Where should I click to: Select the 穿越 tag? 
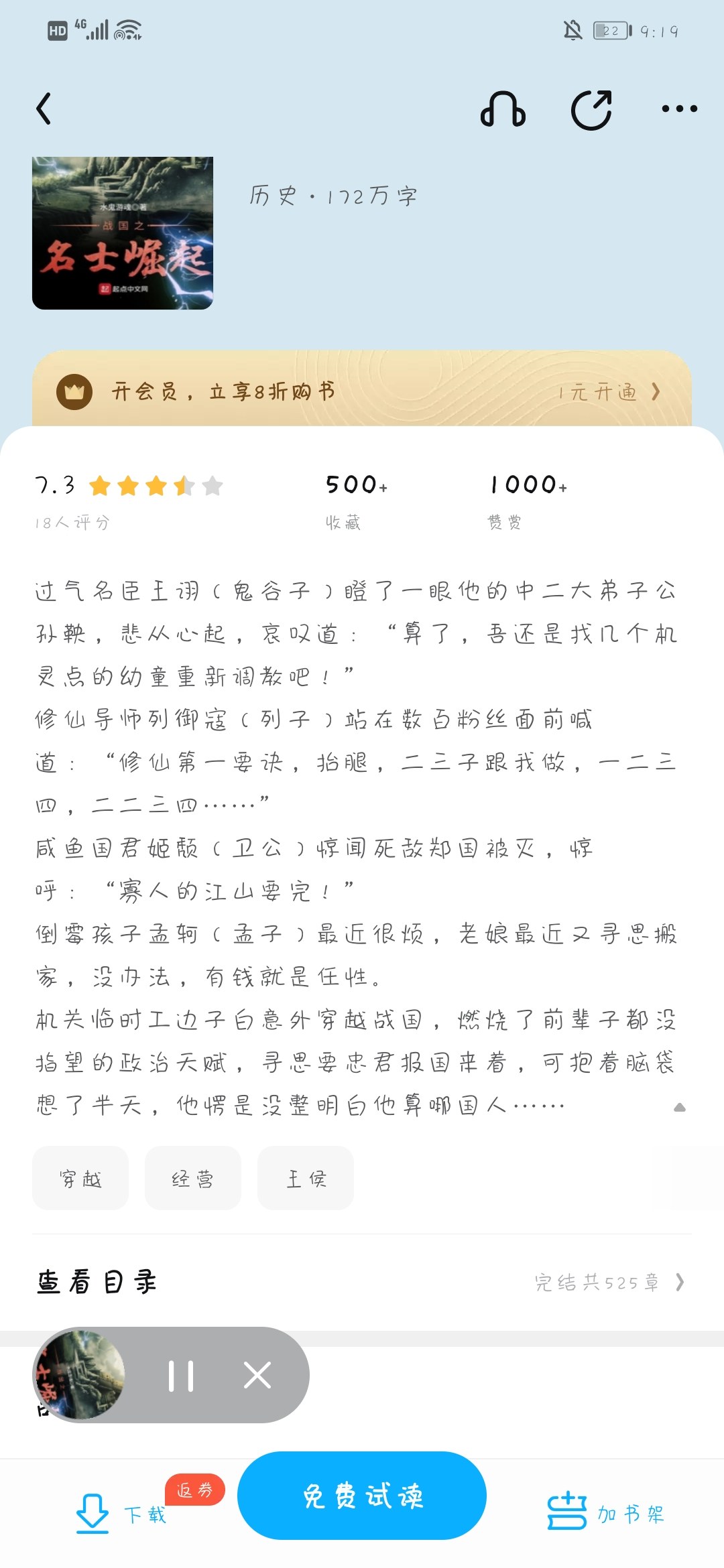click(80, 1178)
